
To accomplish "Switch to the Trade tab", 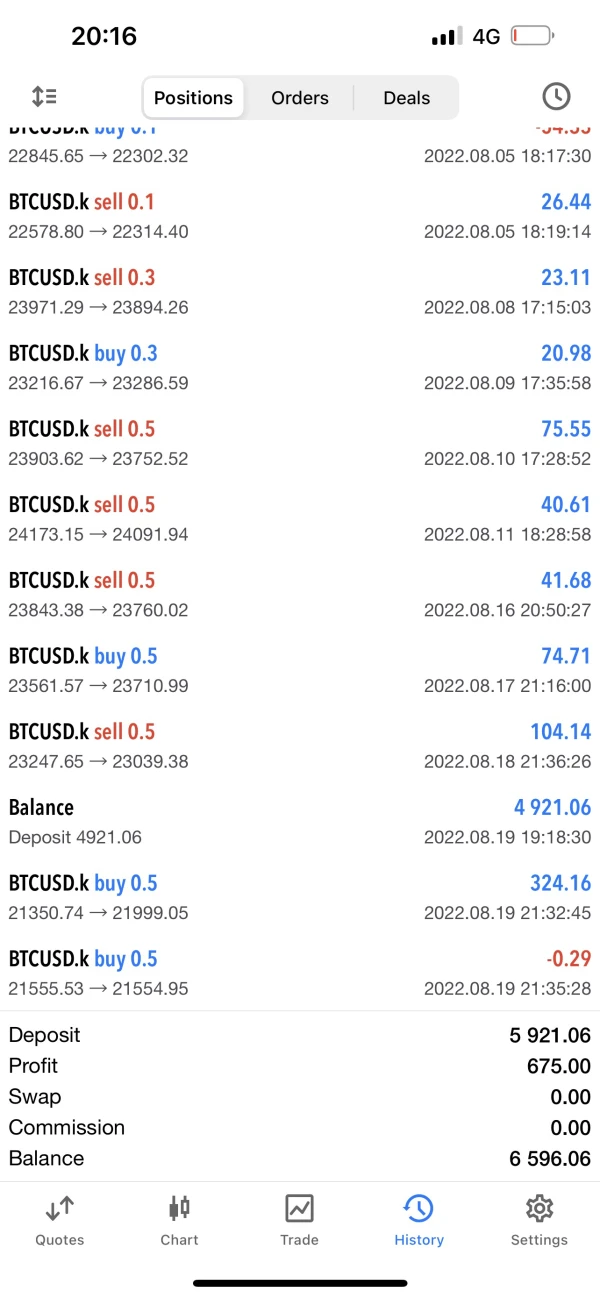I will click(299, 1220).
